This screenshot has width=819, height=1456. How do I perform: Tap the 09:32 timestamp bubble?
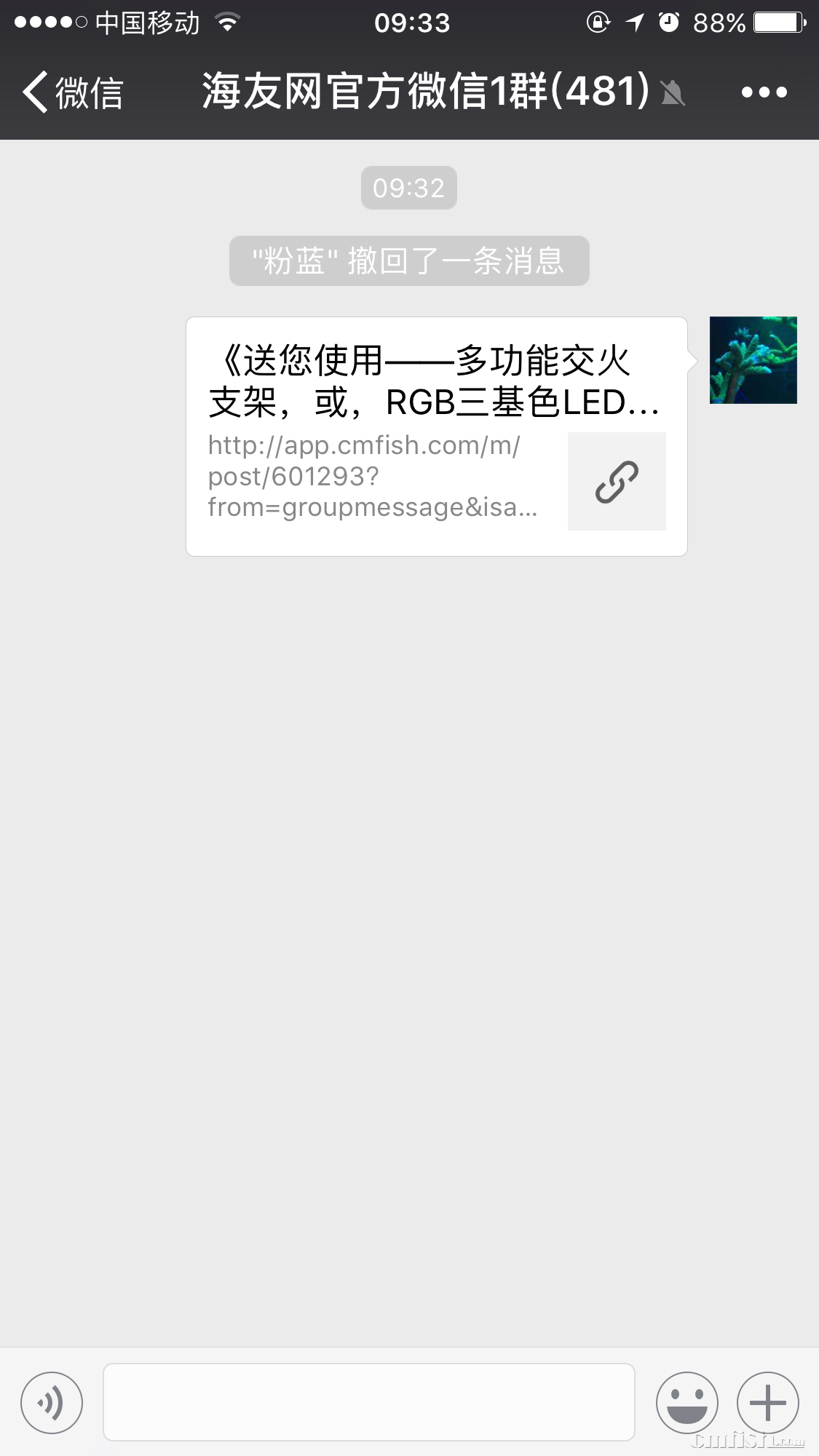tap(408, 187)
